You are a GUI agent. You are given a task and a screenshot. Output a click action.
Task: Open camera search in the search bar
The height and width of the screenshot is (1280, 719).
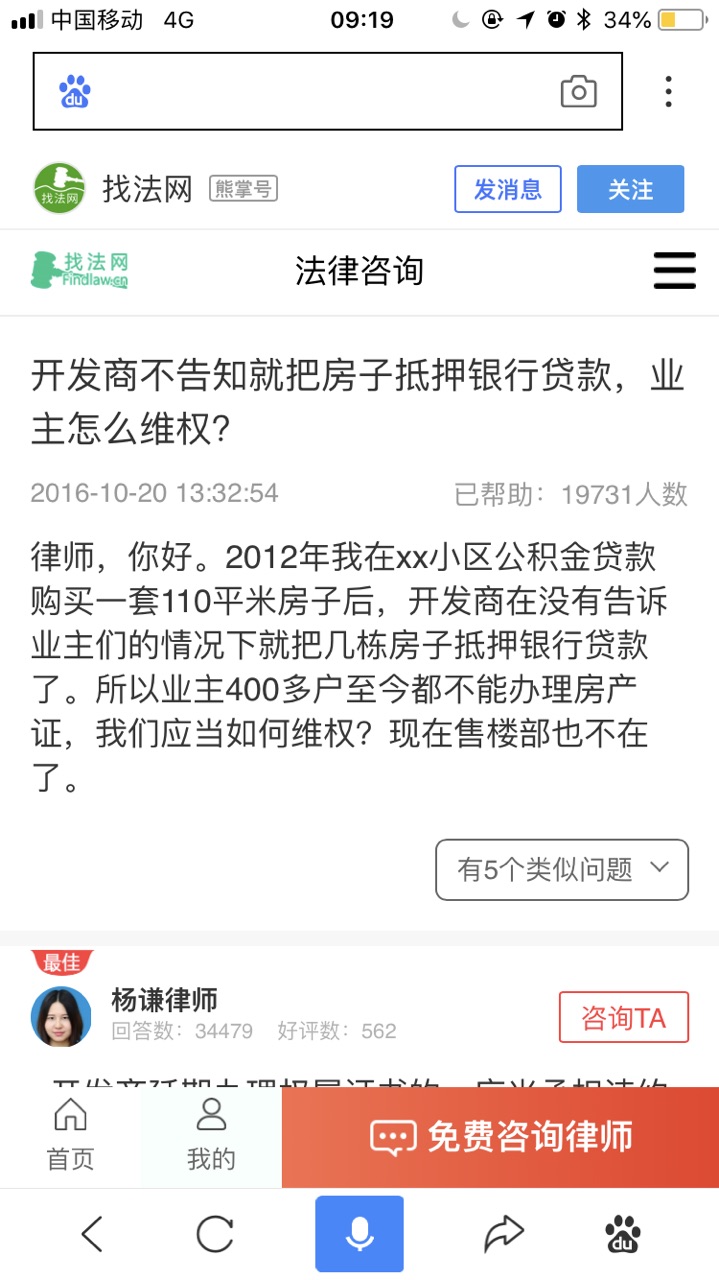578,92
